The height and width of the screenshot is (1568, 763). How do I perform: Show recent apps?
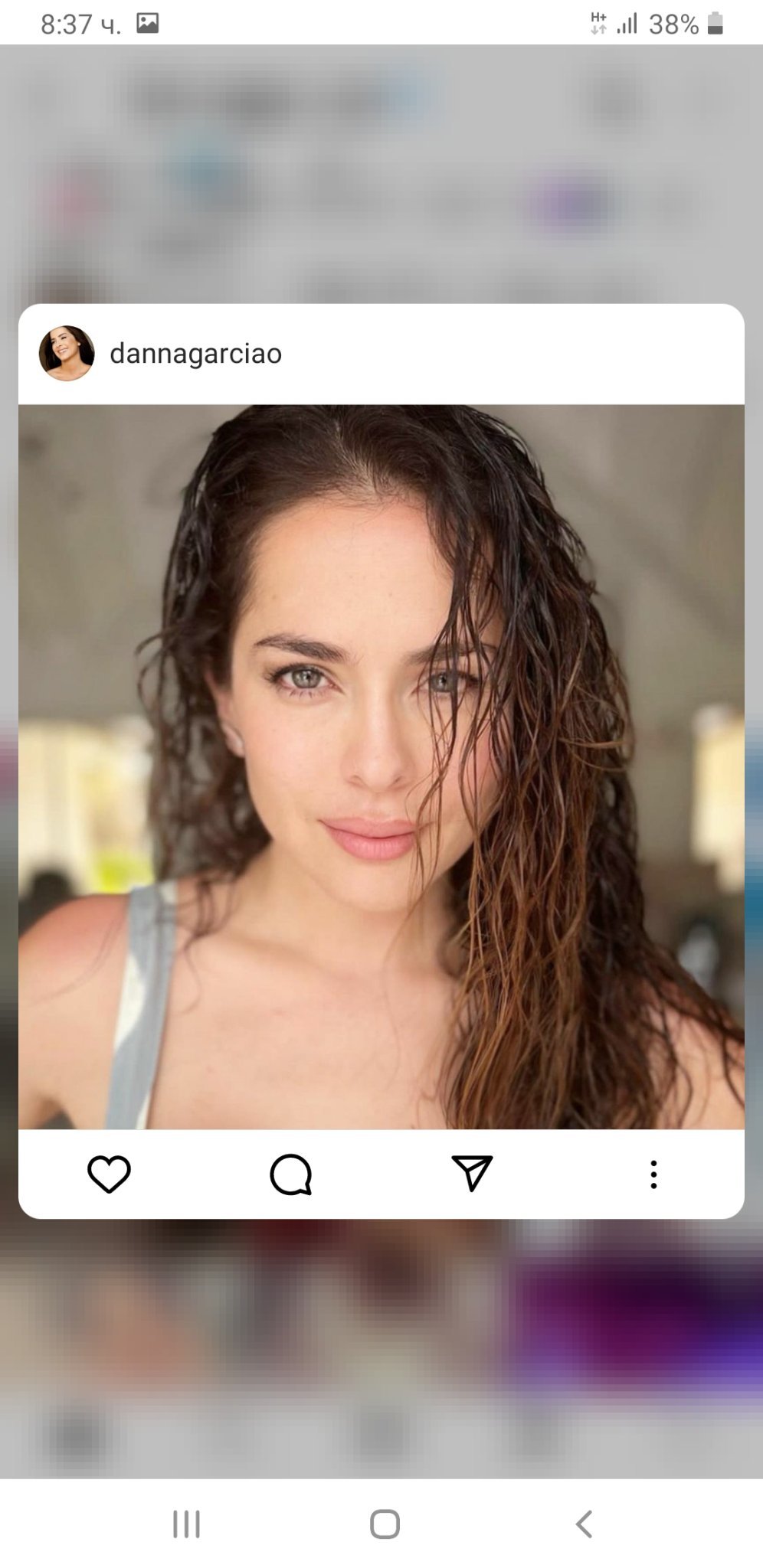(186, 1524)
